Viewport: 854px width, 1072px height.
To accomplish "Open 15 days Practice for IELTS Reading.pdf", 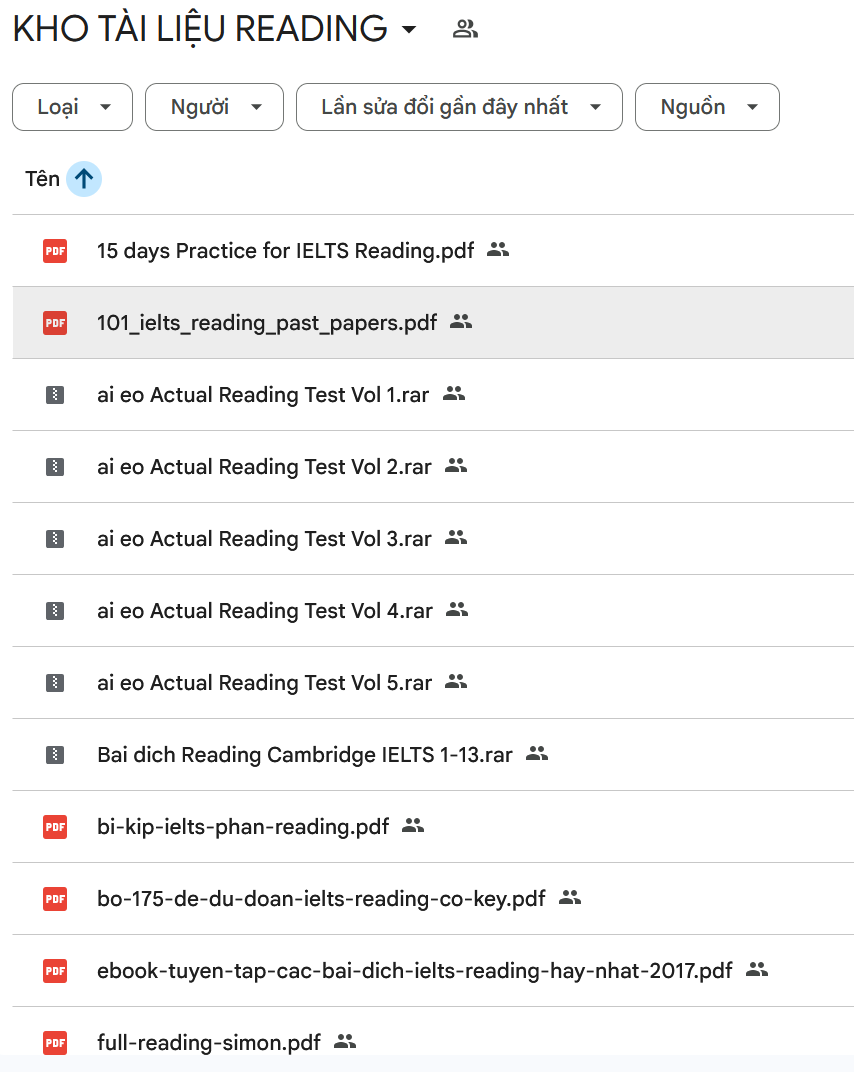I will tap(285, 251).
